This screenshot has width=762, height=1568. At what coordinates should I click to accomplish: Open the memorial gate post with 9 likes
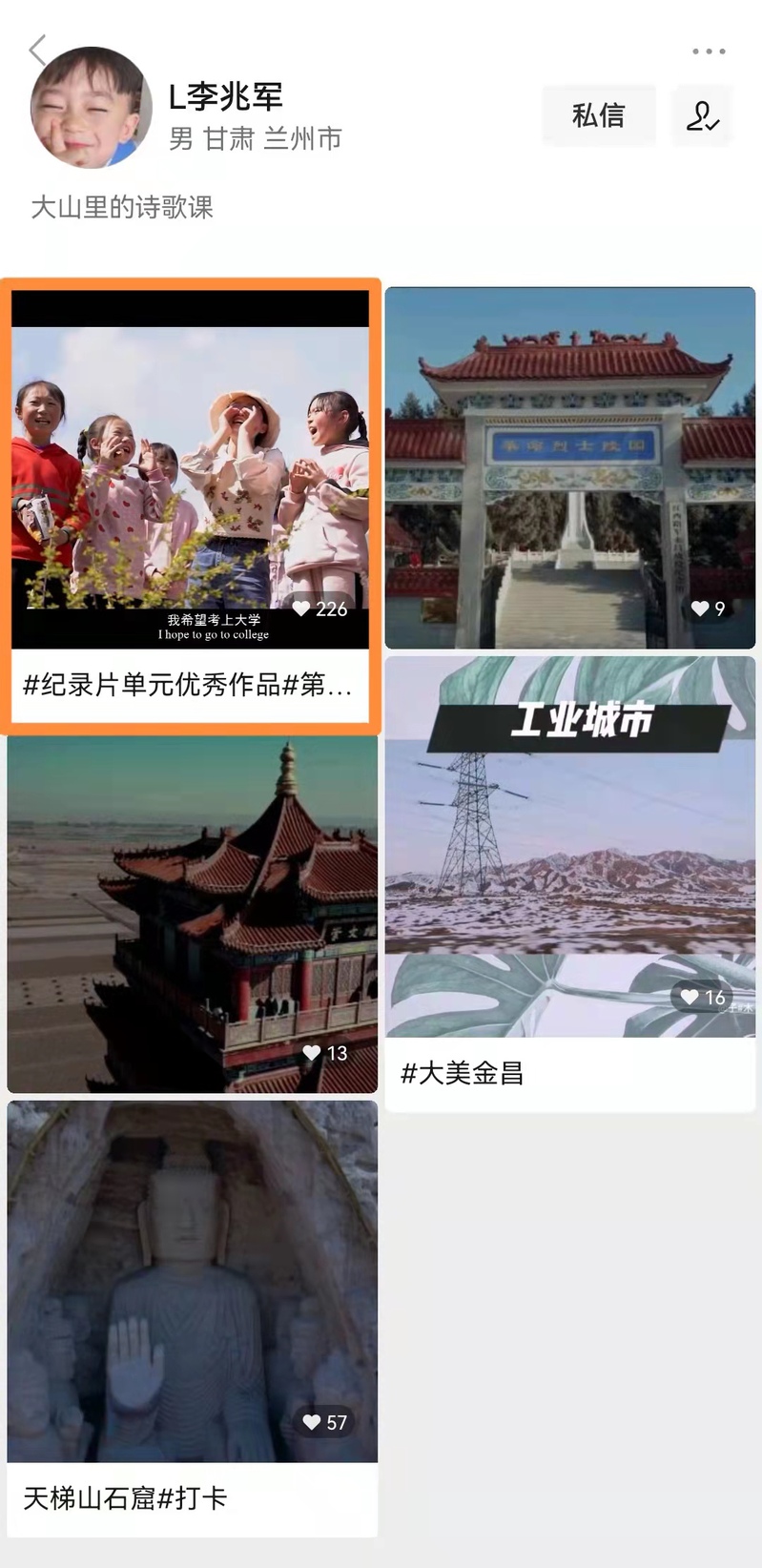point(569,467)
